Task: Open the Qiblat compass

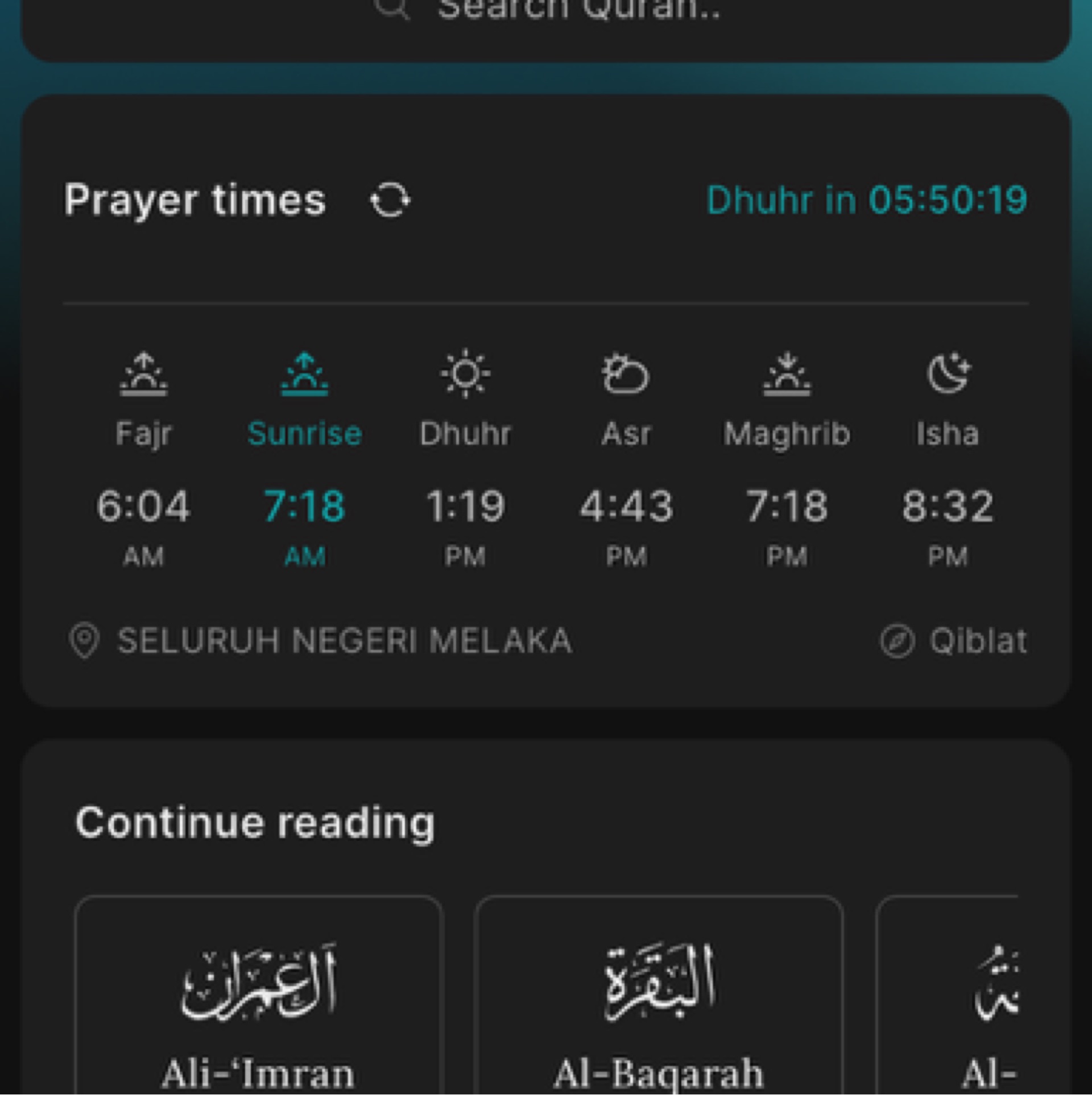Action: coord(954,641)
